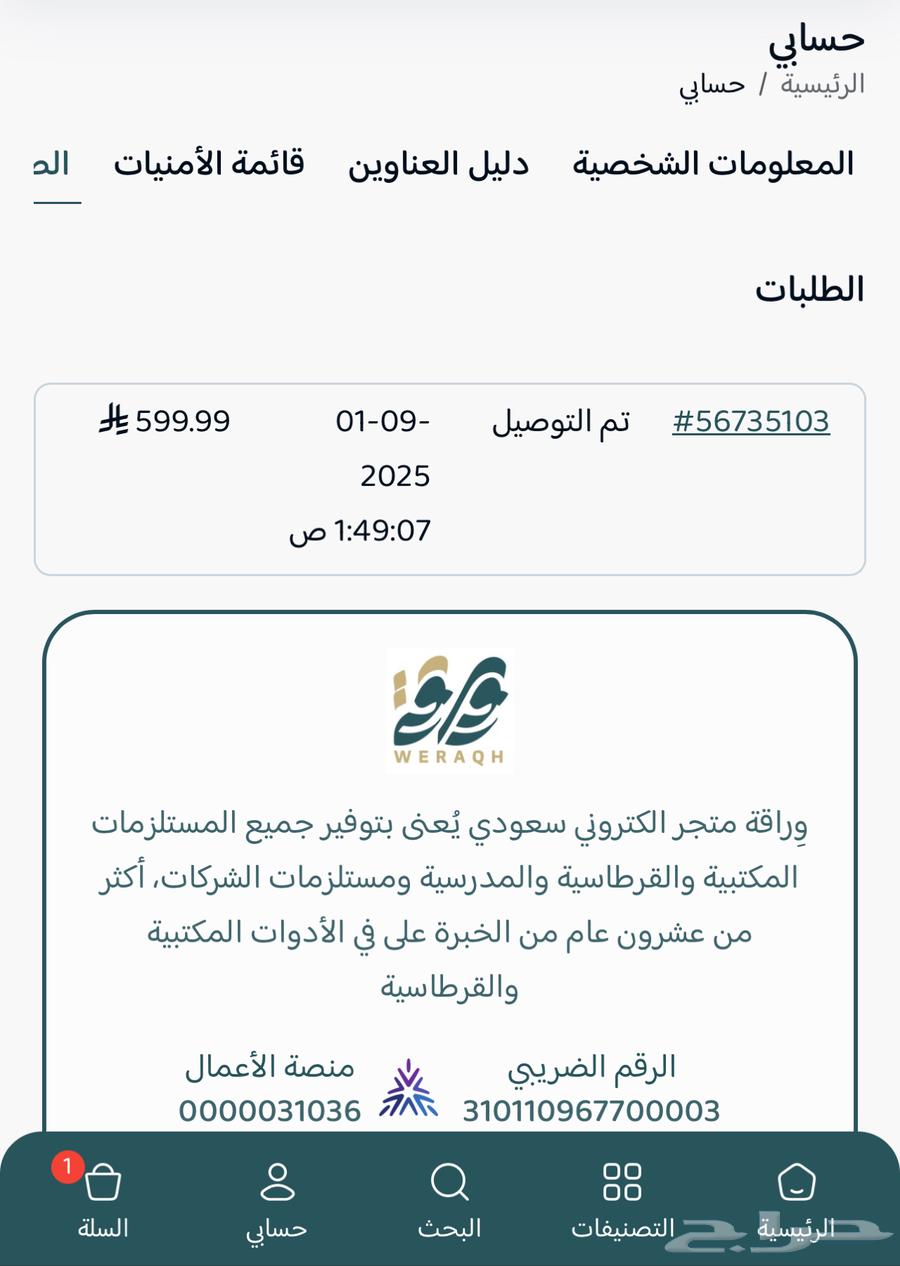
Task: Open the السلة shopping cart
Action: pyautogui.click(x=103, y=1198)
